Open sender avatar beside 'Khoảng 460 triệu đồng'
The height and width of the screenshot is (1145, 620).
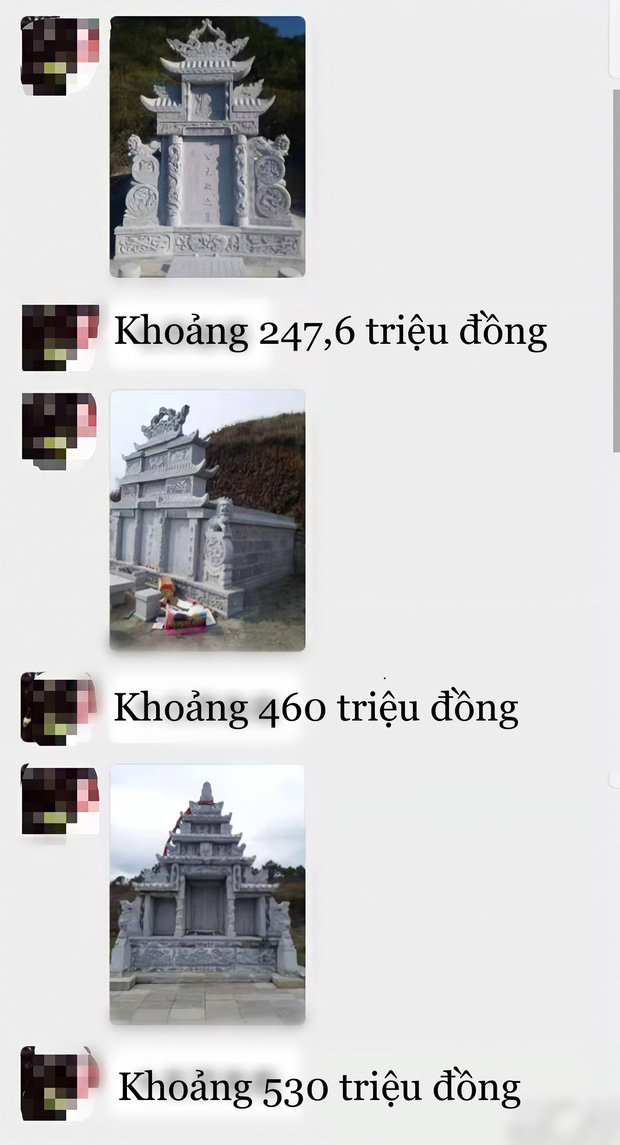coord(59,708)
